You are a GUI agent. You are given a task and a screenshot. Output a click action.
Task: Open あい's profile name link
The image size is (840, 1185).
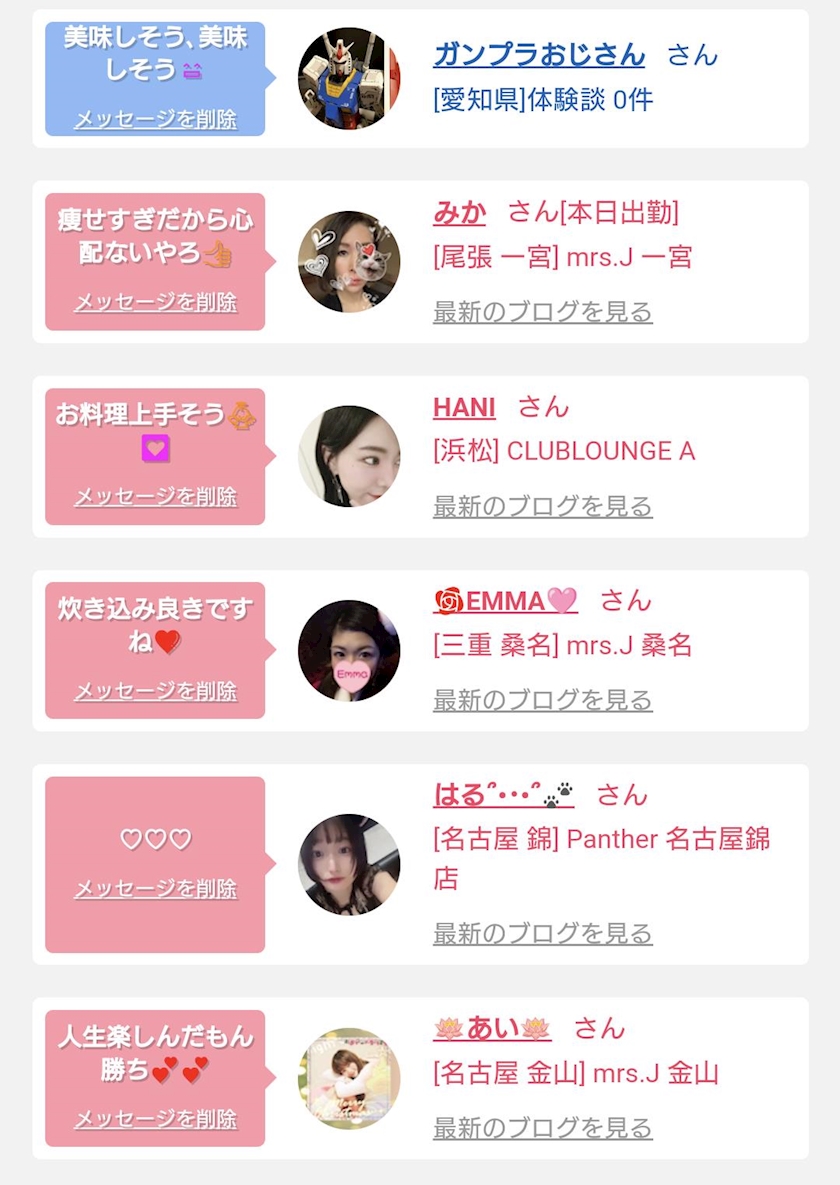(x=491, y=1028)
